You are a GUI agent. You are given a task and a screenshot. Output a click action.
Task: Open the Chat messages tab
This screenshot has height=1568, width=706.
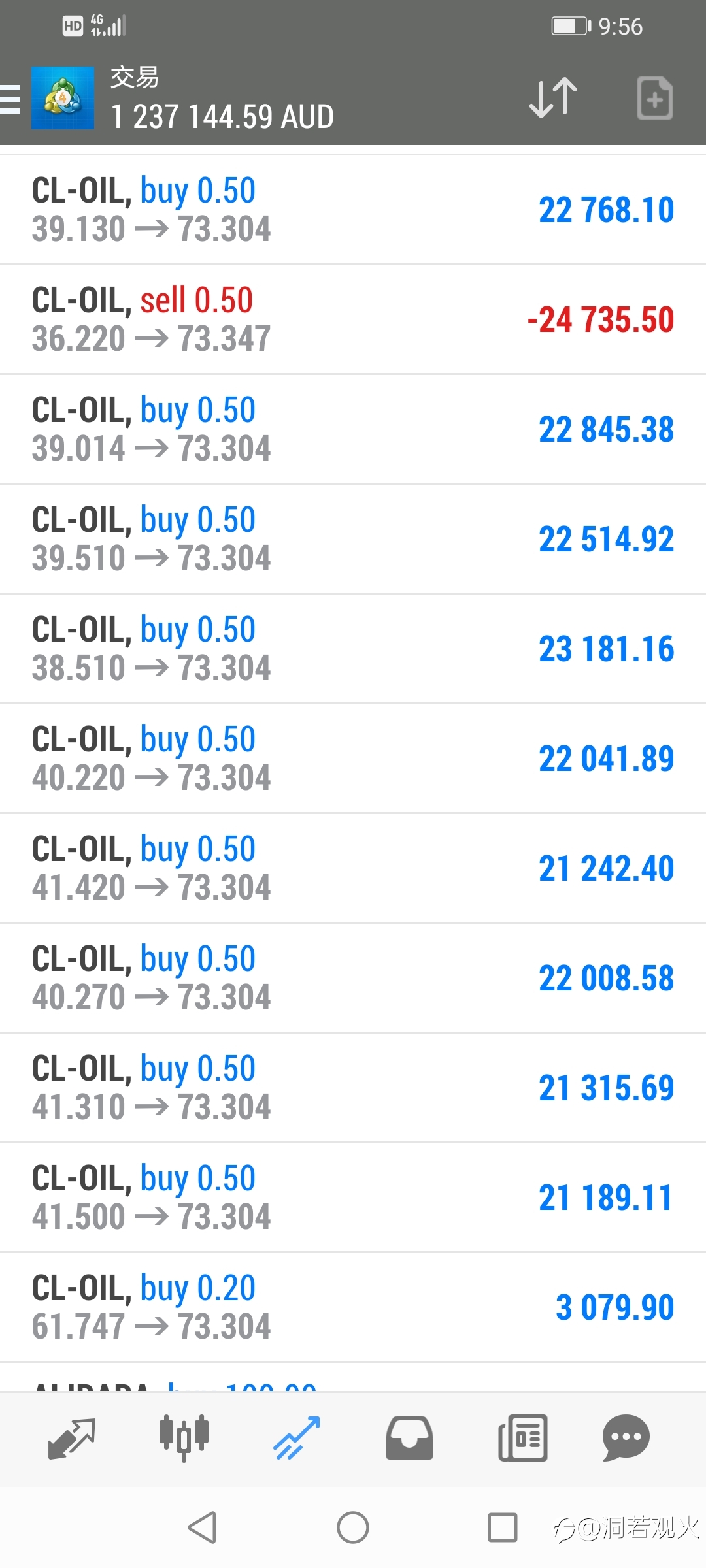pos(626,1438)
